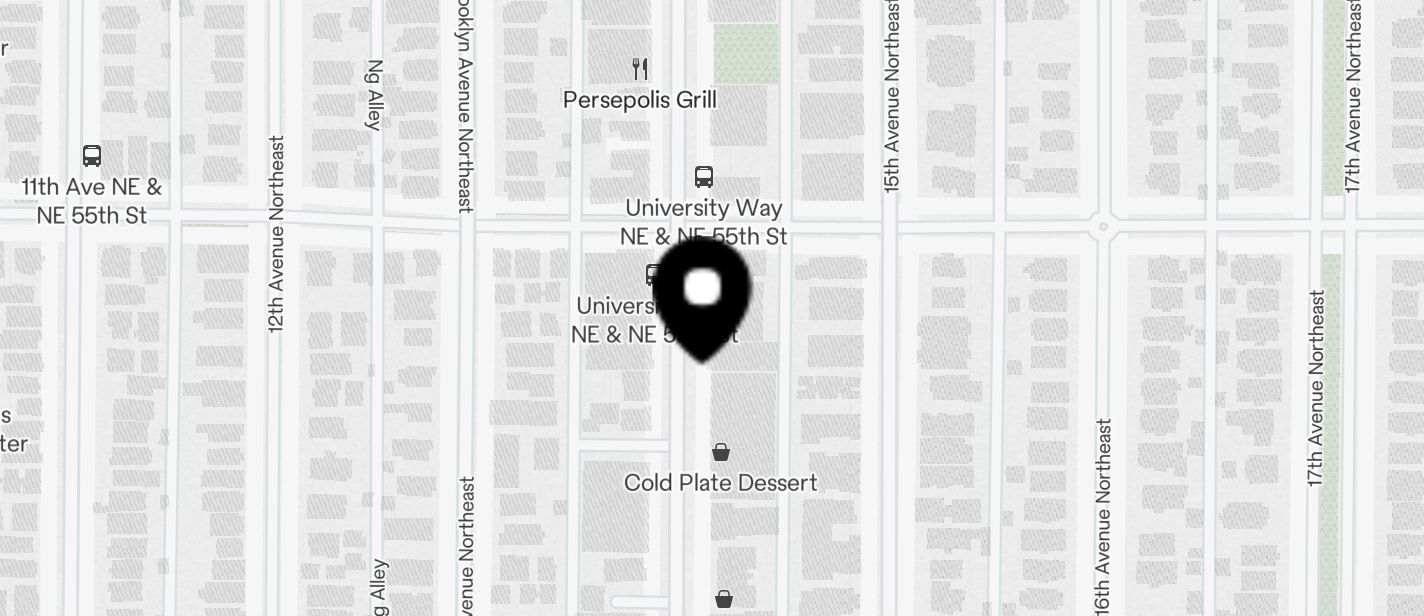Select the Cold Plate Dessert shop marker
This screenshot has height=616, width=1424.
click(x=720, y=453)
